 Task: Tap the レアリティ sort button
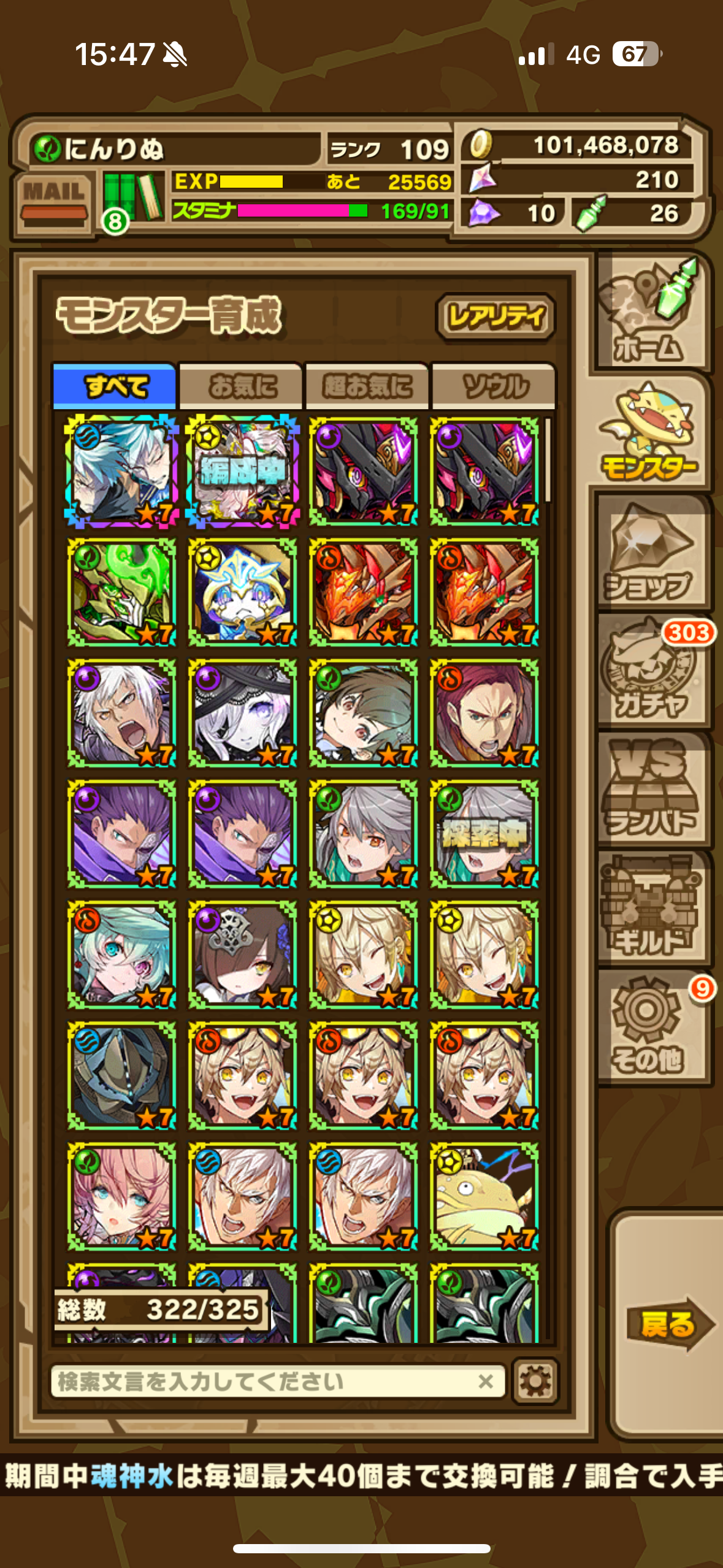pyautogui.click(x=495, y=317)
